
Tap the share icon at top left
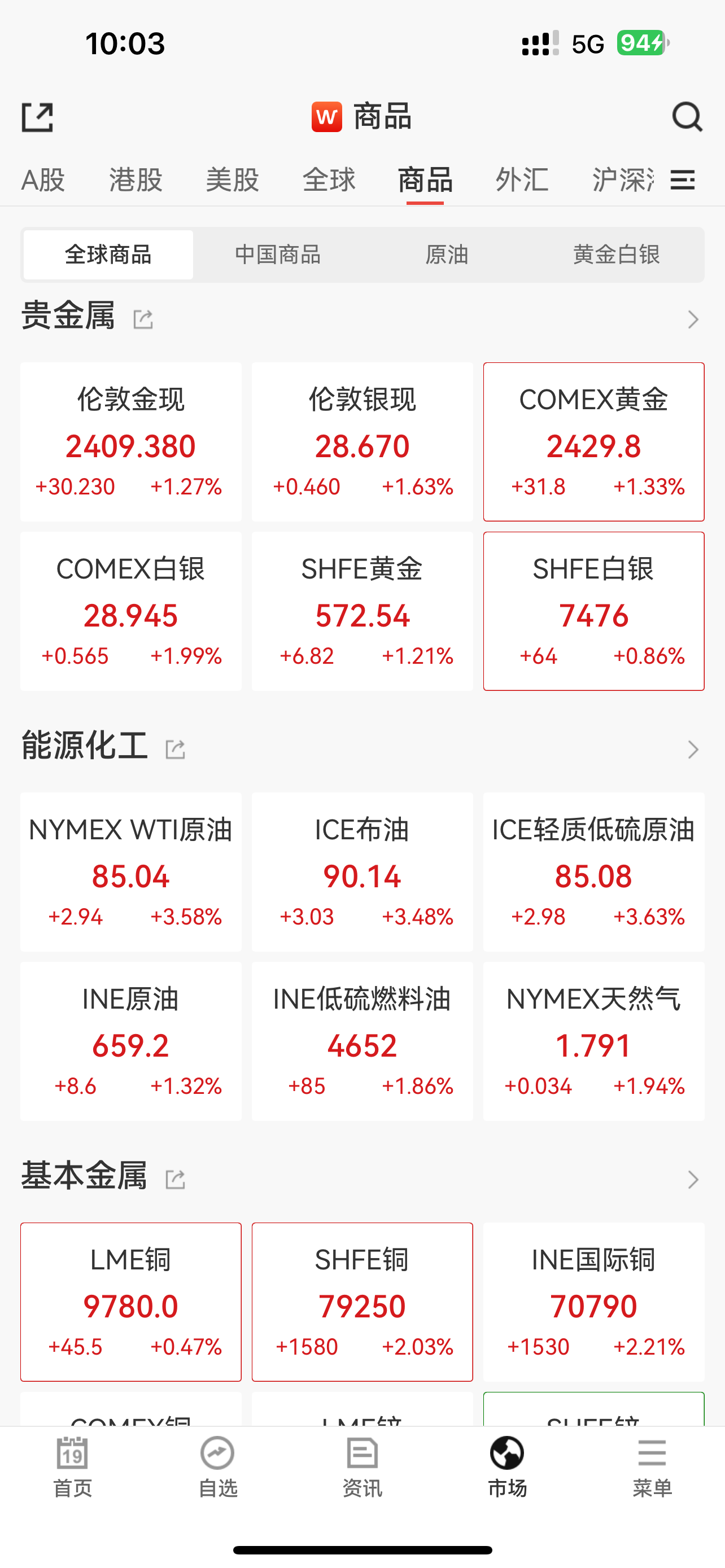click(37, 117)
